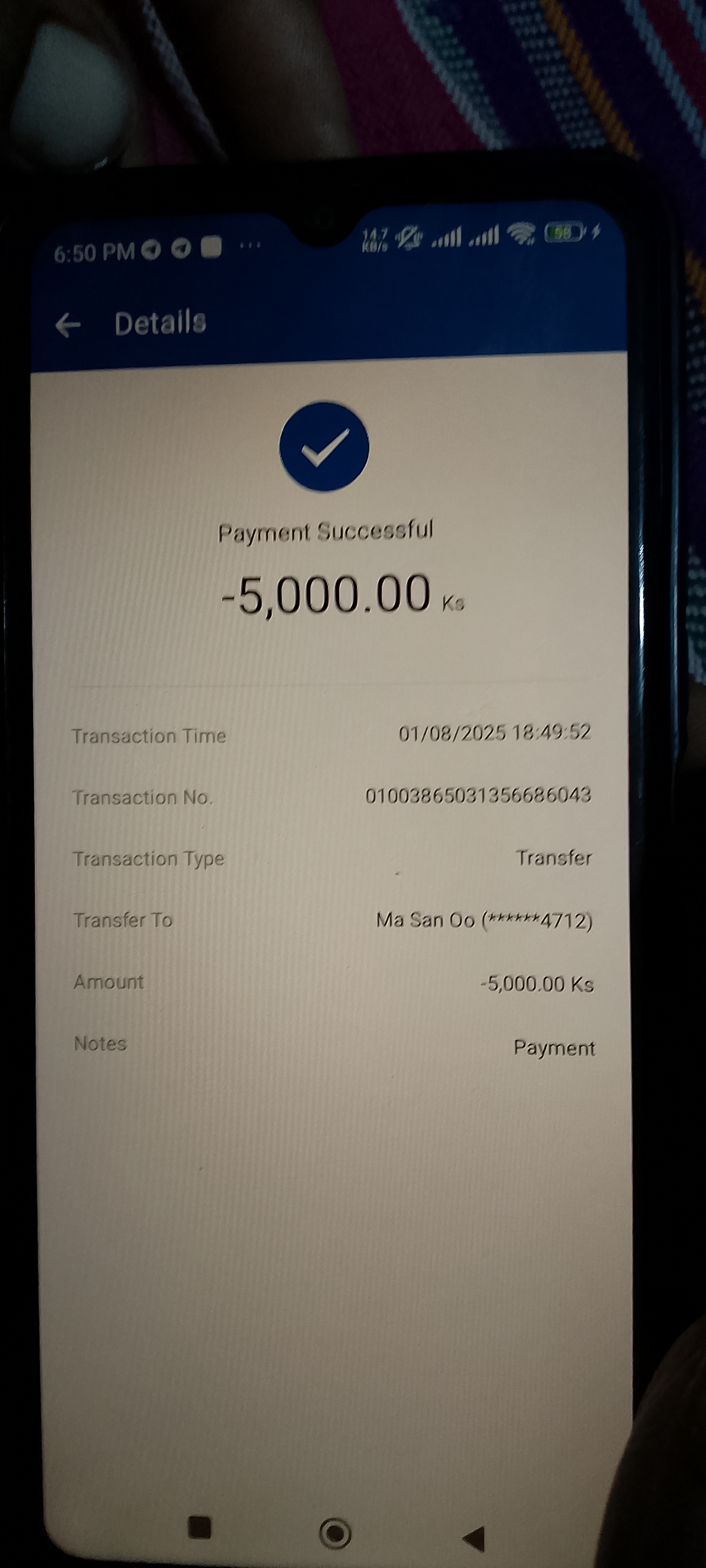Go back using the Details arrow
This screenshot has width=706, height=1568.
pos(68,325)
